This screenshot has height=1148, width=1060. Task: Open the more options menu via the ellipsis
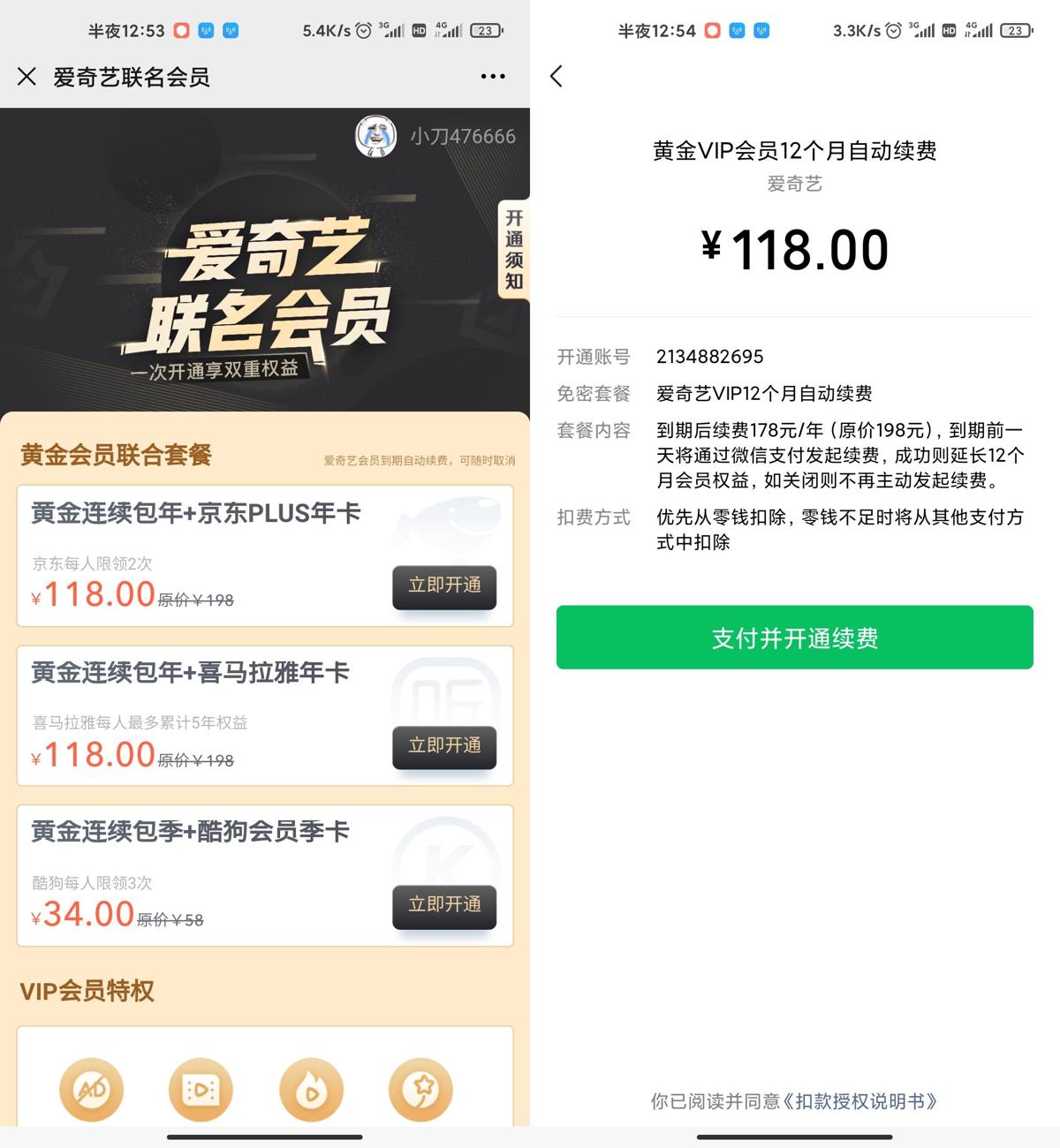point(492,77)
